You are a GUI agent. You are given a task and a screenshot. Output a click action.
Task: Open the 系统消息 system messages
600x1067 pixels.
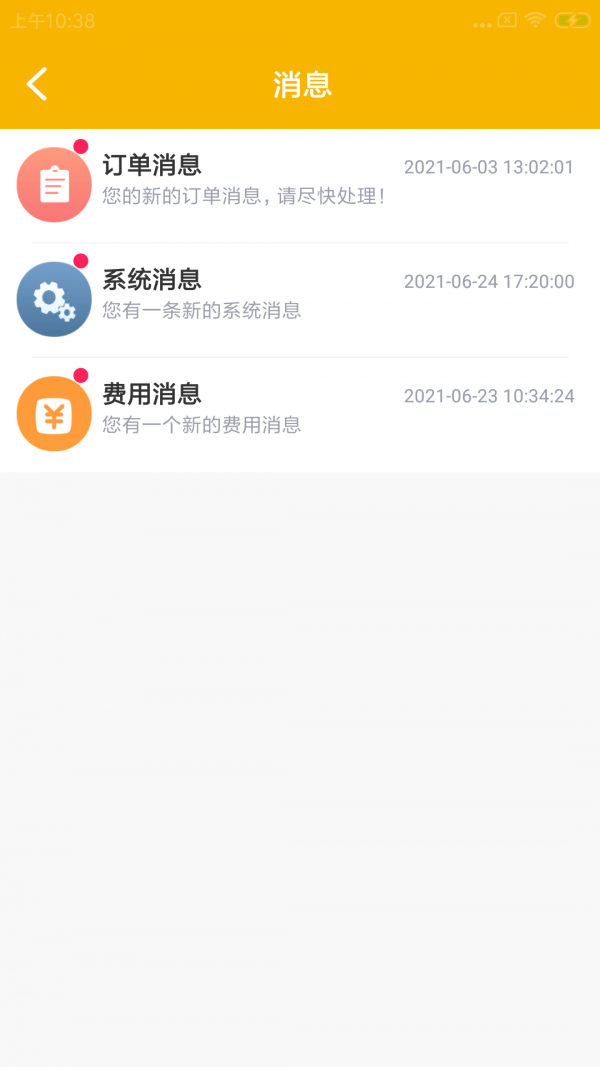pos(300,299)
